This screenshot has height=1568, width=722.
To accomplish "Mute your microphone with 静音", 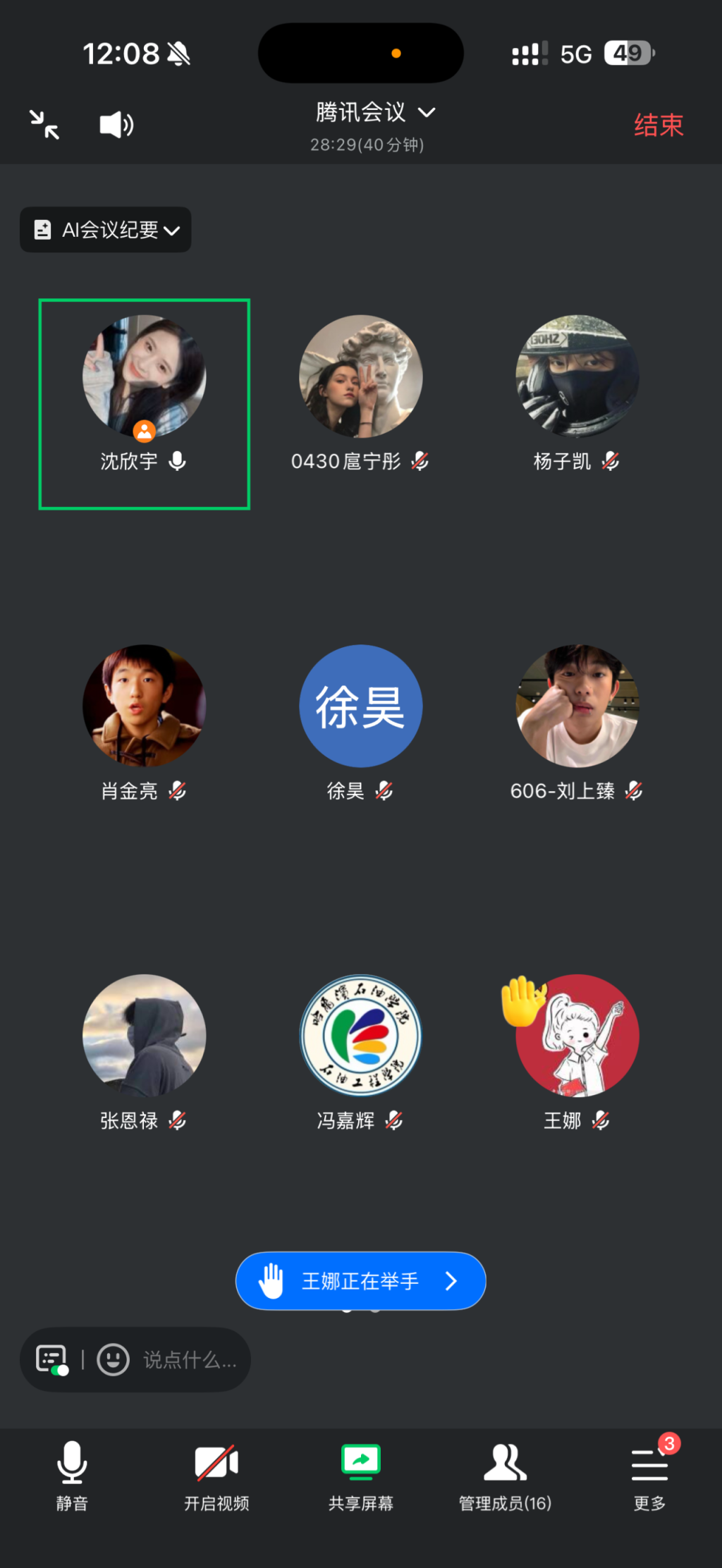I will pos(72,1474).
